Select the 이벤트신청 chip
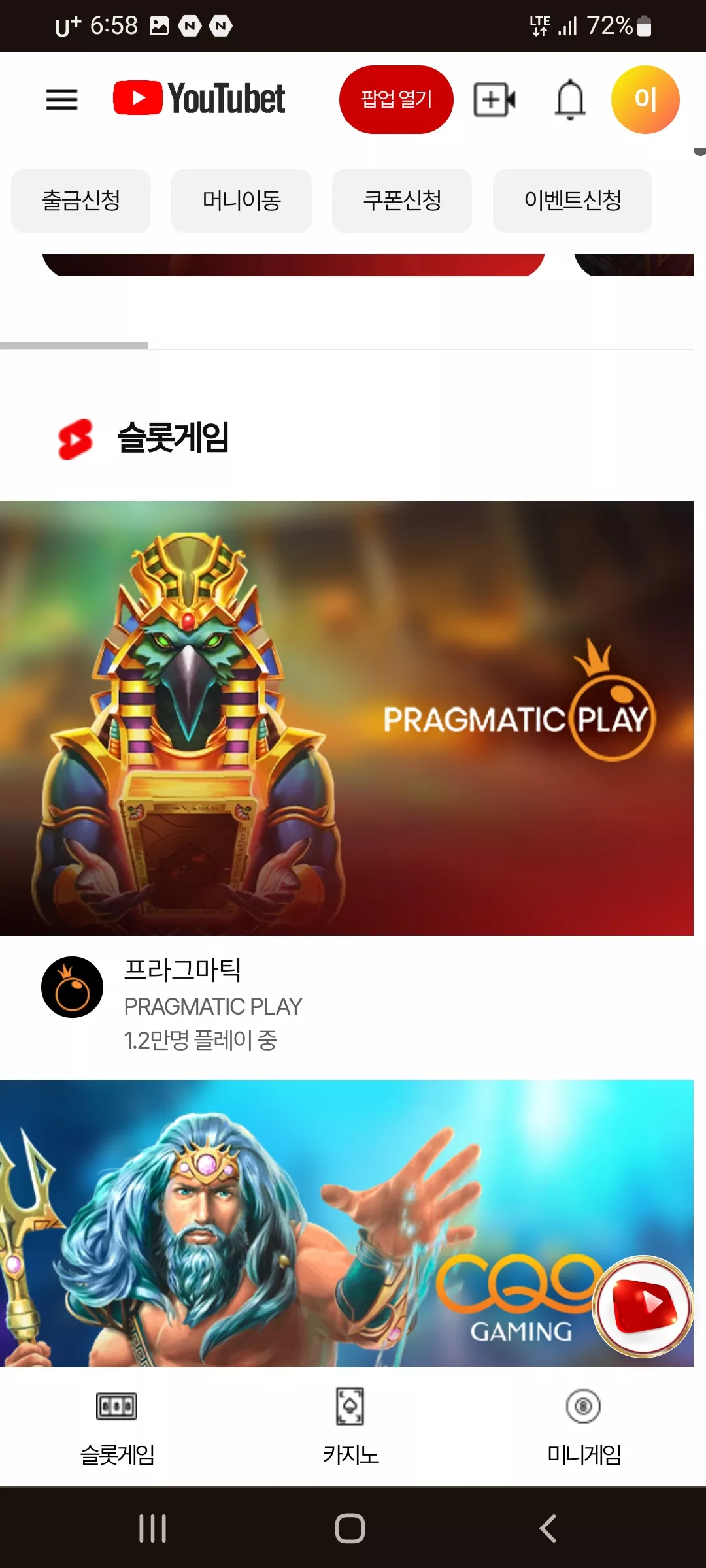Screen dimensions: 706x1568 (573, 201)
